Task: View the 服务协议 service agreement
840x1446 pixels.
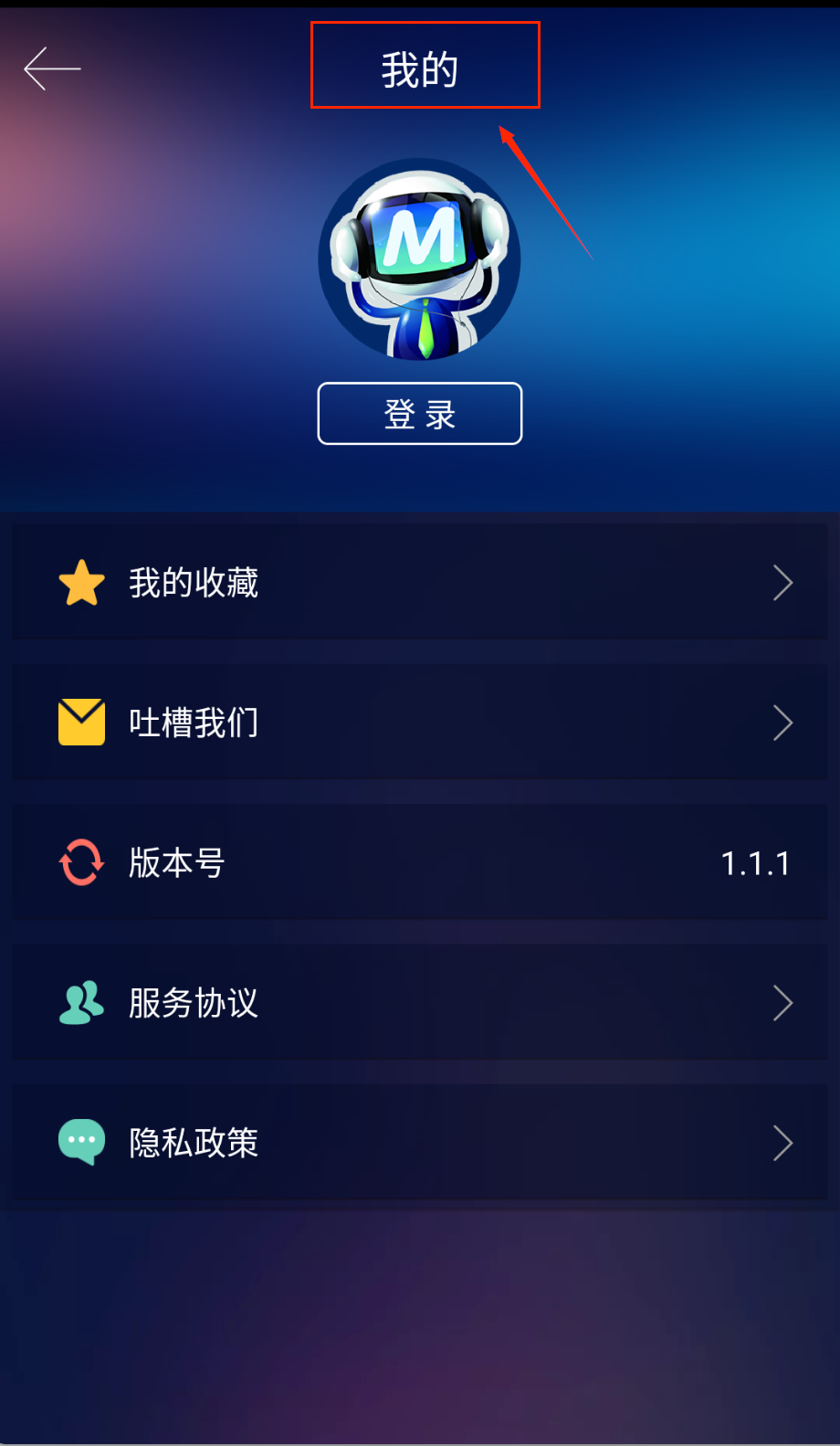Action: point(420,1003)
